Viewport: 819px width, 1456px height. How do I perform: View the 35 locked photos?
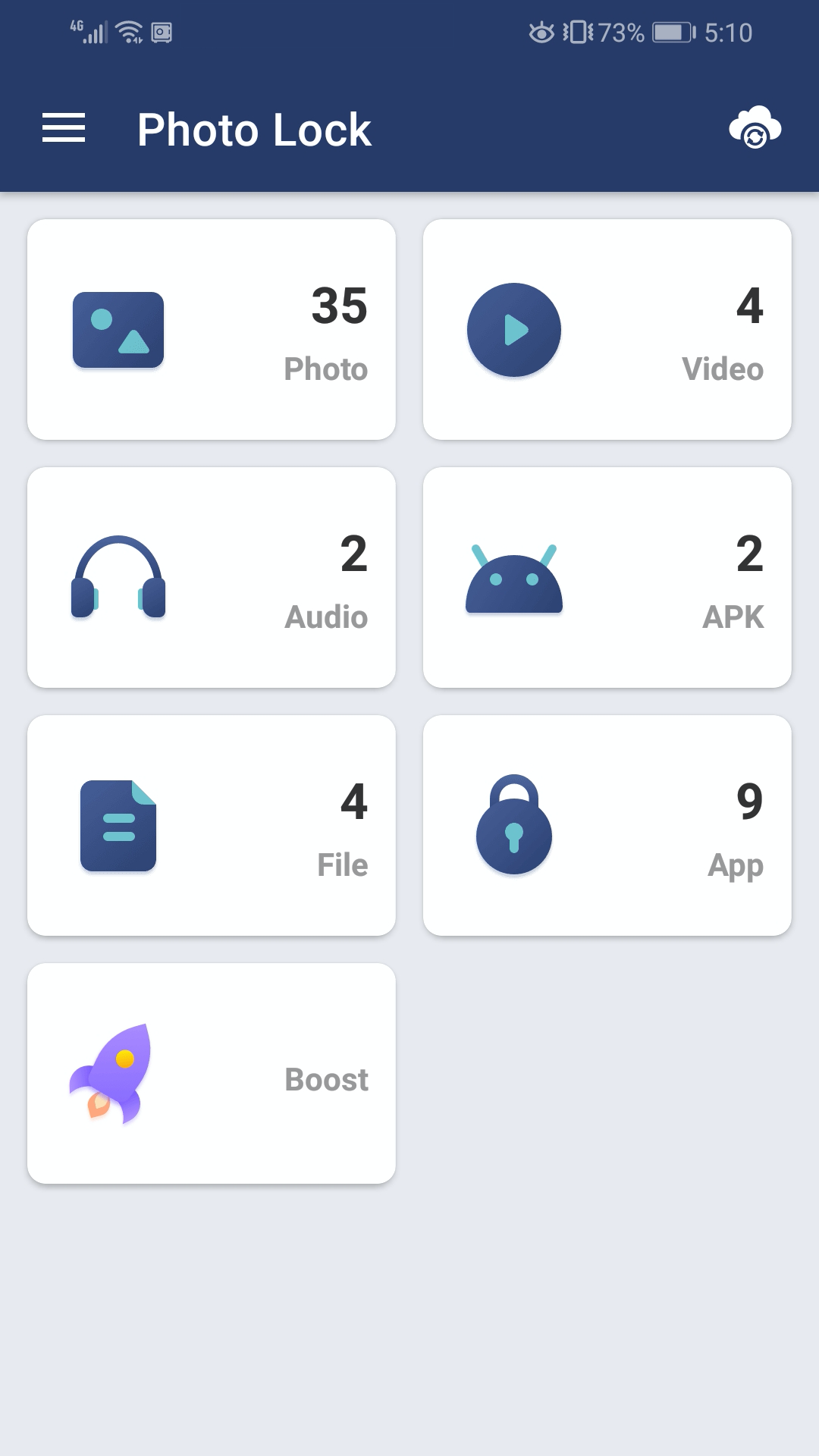[212, 328]
